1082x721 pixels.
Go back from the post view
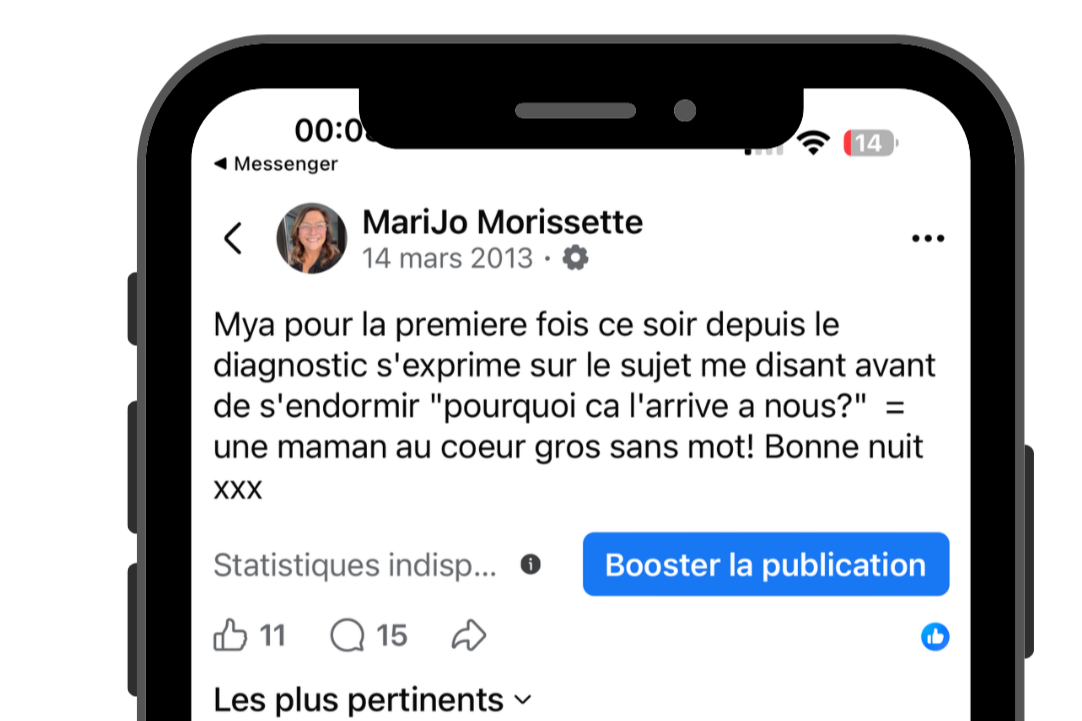pos(233,239)
